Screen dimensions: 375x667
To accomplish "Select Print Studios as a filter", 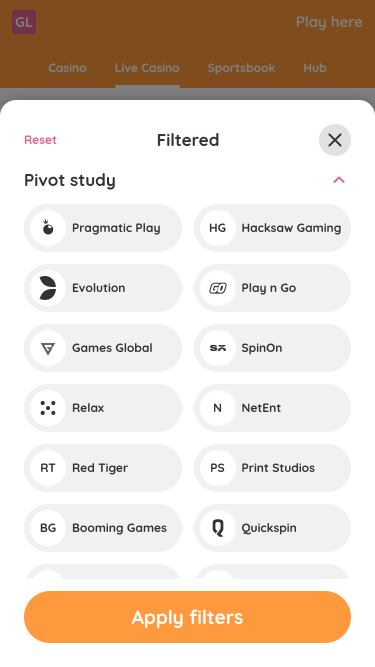I will click(x=273, y=468).
